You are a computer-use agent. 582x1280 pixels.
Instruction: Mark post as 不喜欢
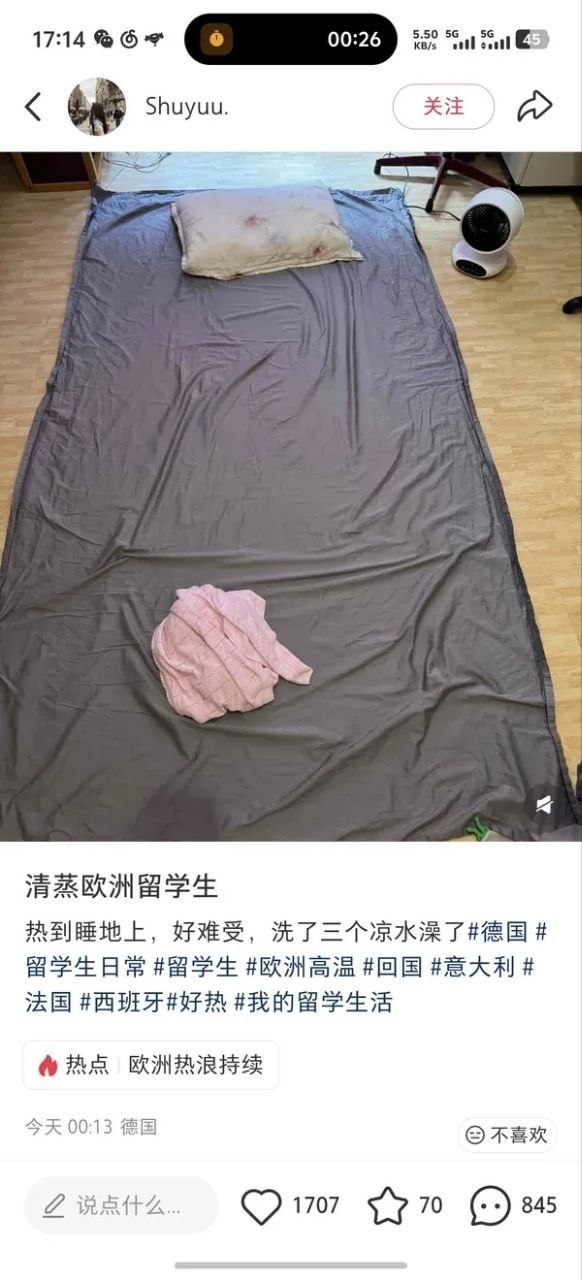(x=508, y=1135)
